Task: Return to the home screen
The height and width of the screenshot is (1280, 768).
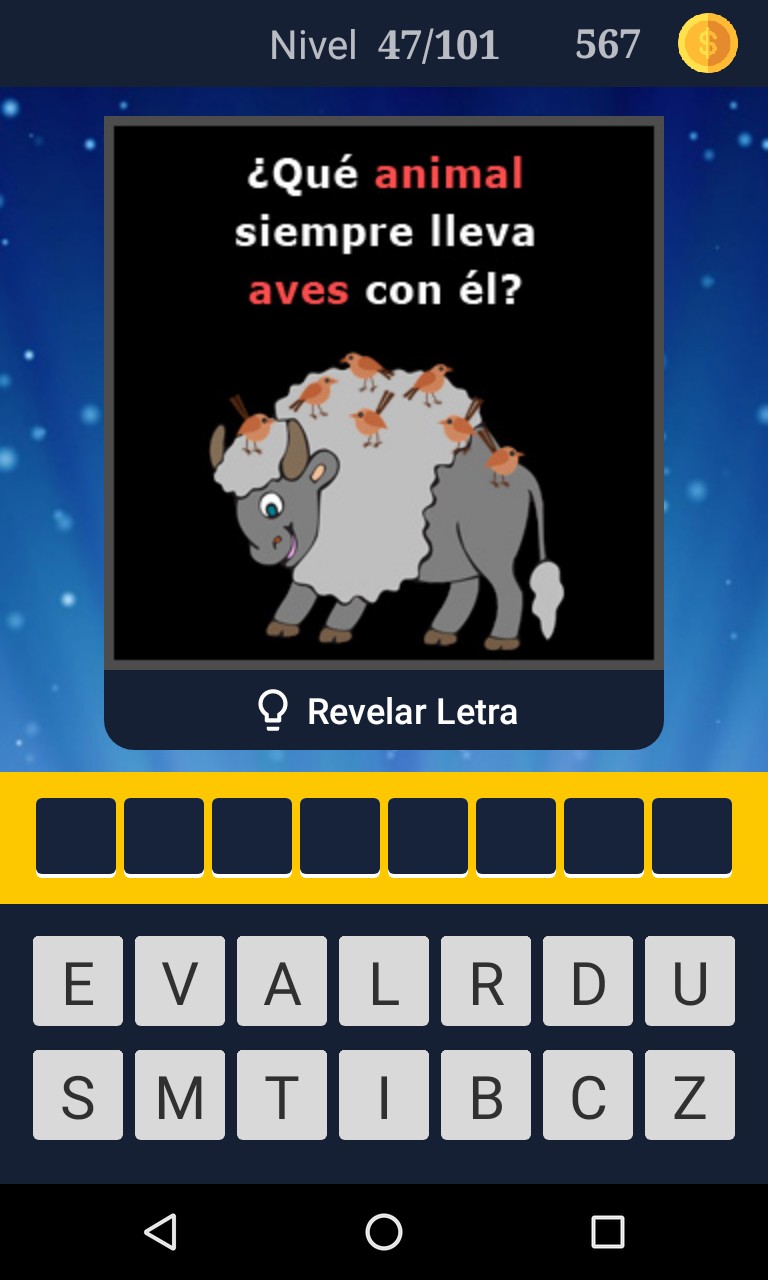Action: (384, 1232)
